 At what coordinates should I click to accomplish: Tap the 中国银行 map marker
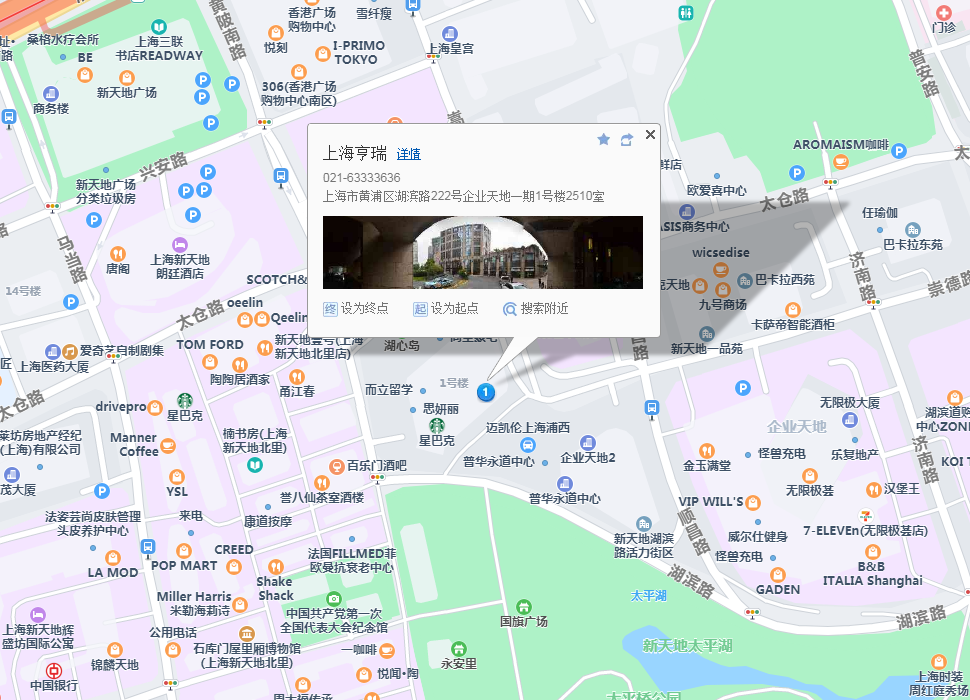coord(54,671)
